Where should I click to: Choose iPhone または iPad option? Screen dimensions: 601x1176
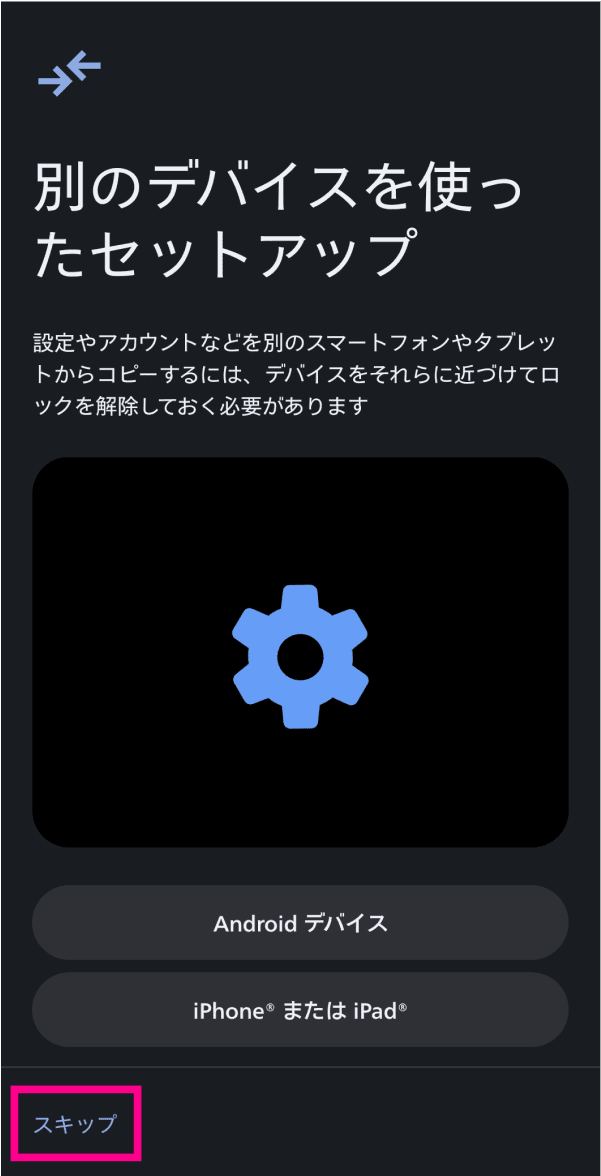point(300,1010)
